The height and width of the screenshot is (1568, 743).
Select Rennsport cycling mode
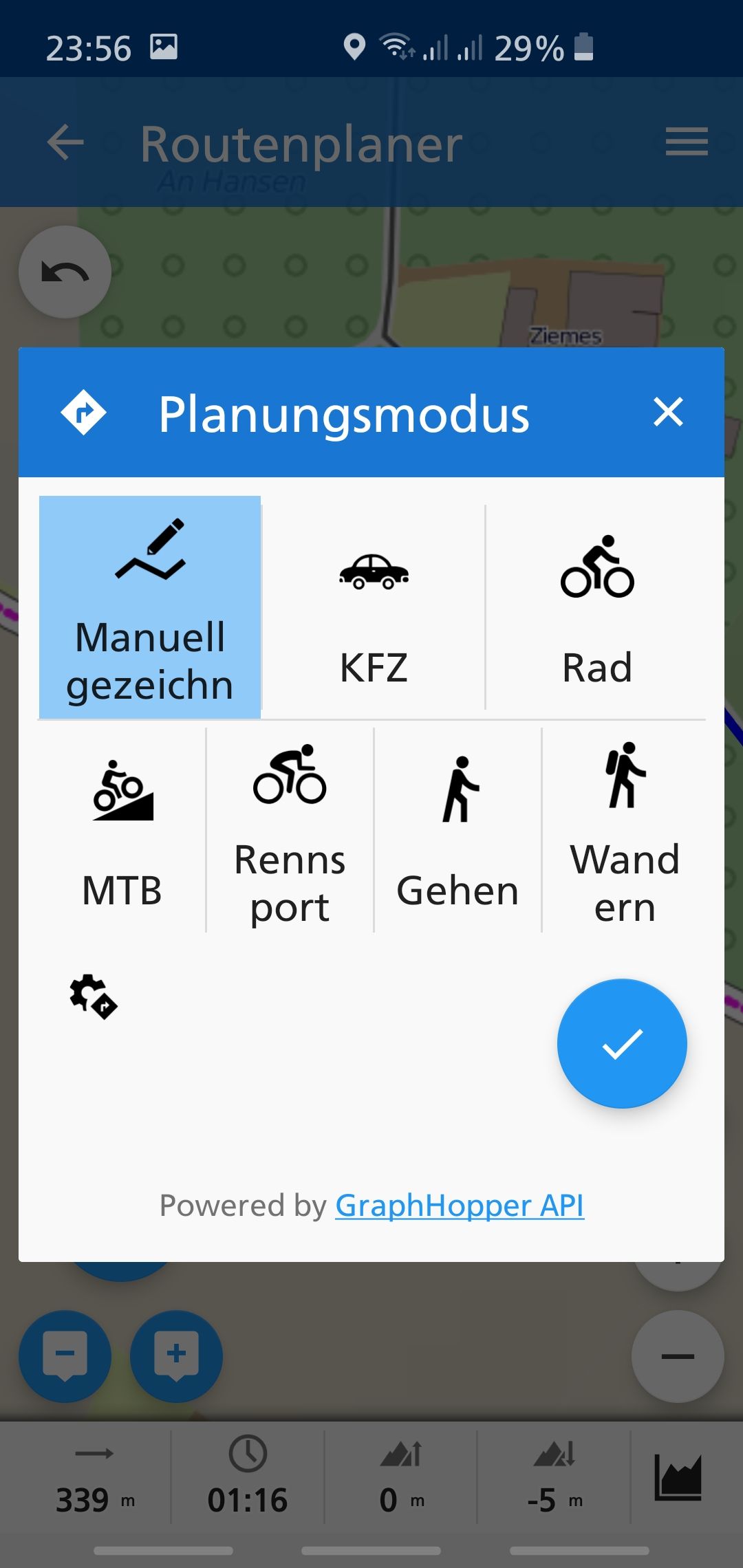[x=290, y=830]
